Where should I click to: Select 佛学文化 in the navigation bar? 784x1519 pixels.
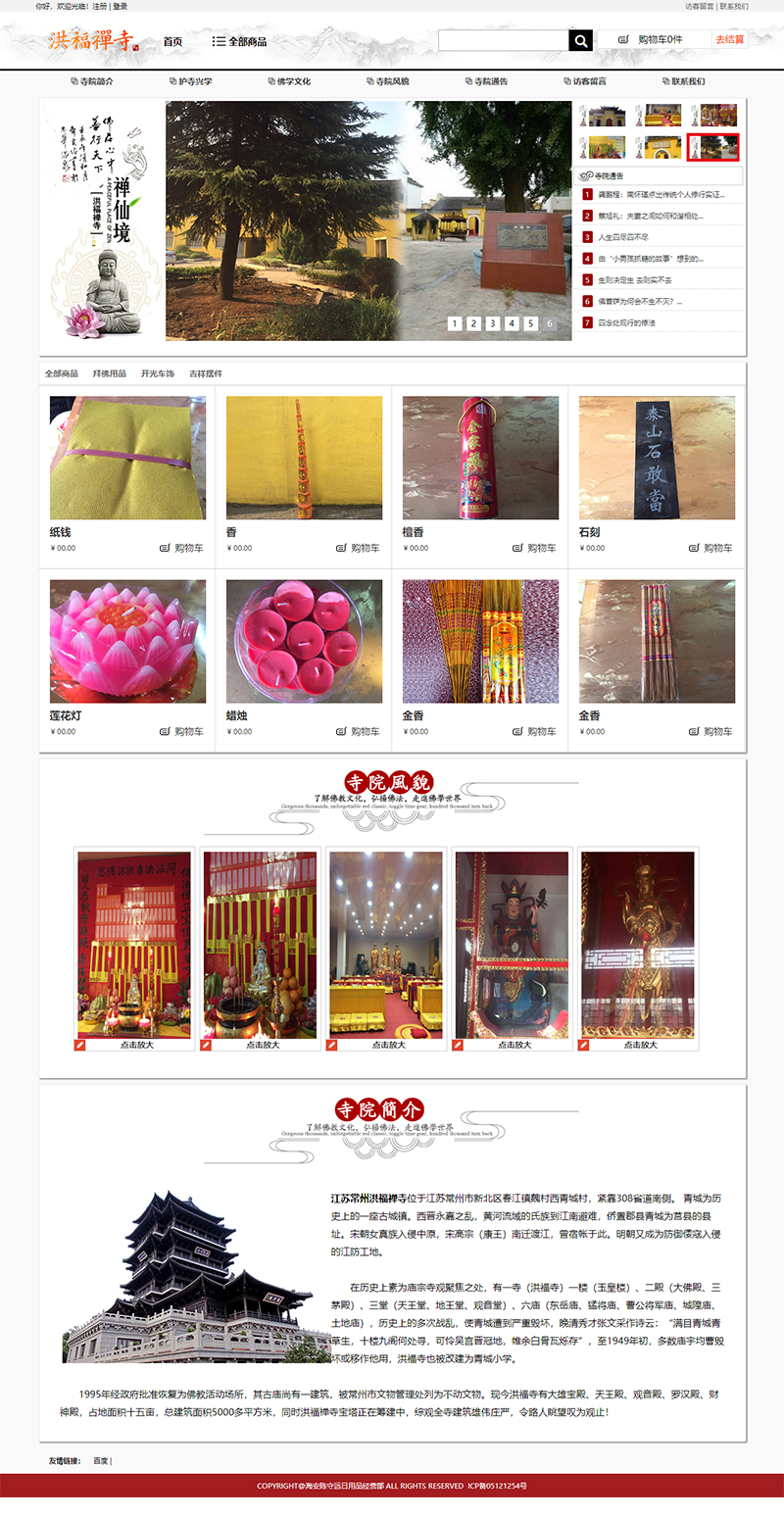[289, 81]
